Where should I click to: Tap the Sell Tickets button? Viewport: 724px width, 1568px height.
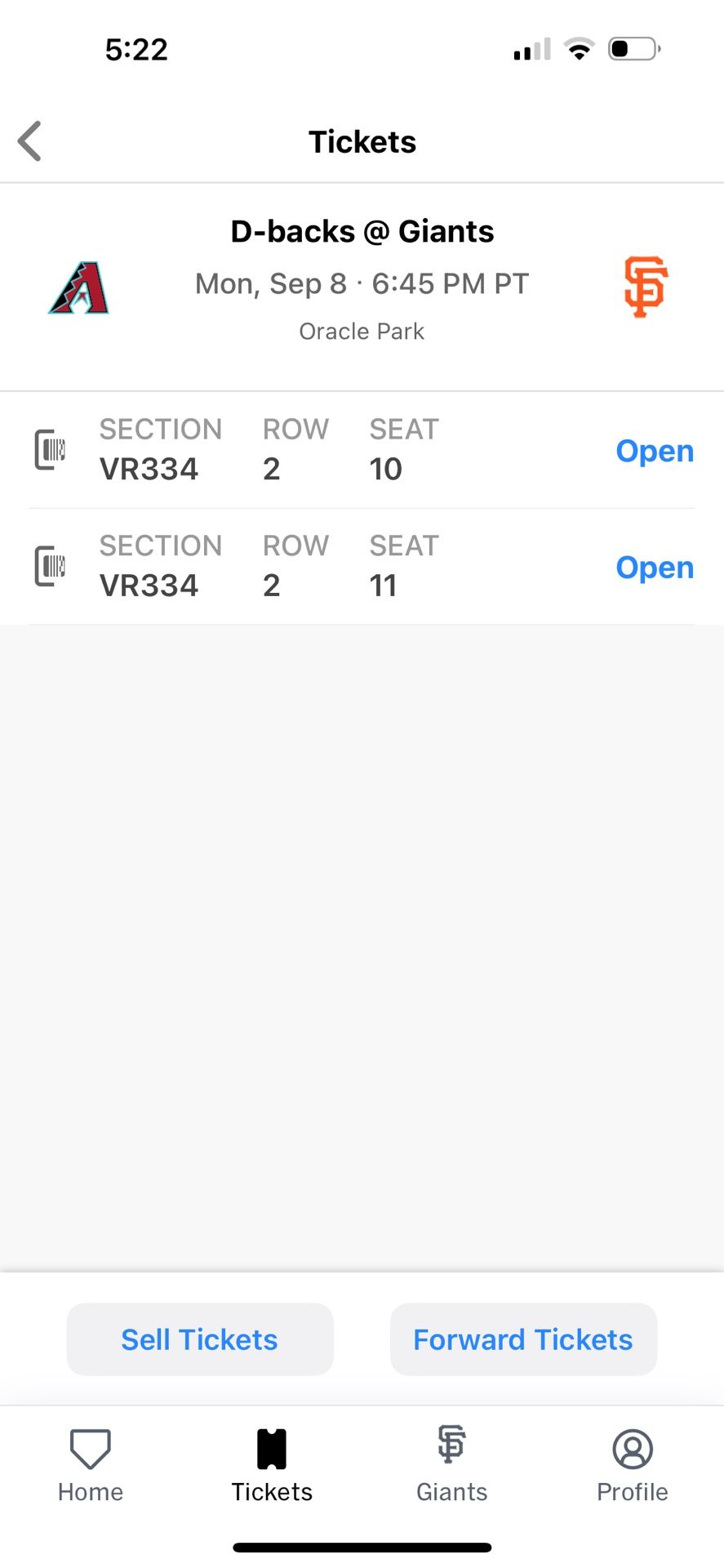point(200,1339)
